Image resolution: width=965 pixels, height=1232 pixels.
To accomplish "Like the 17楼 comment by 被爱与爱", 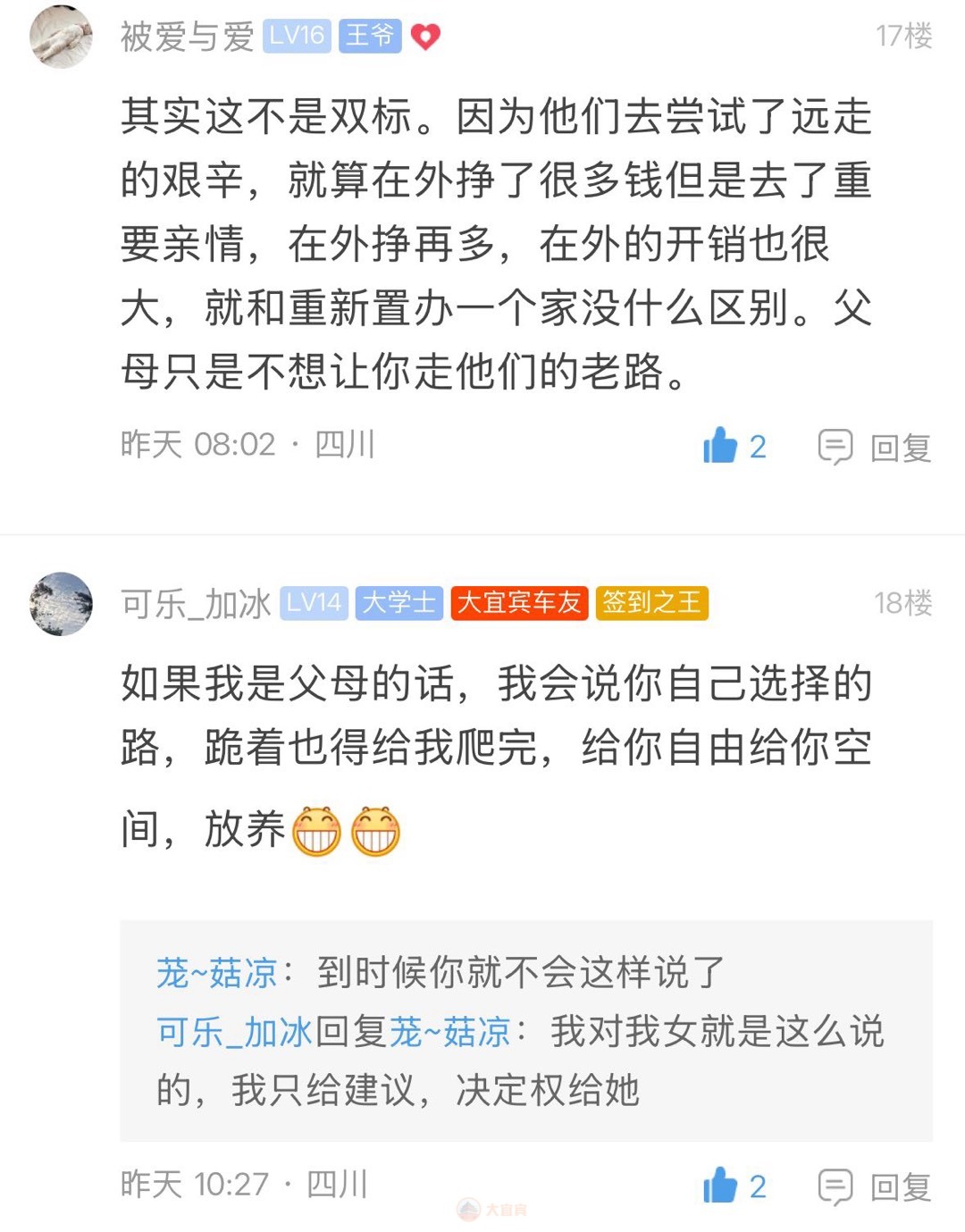I will point(722,445).
